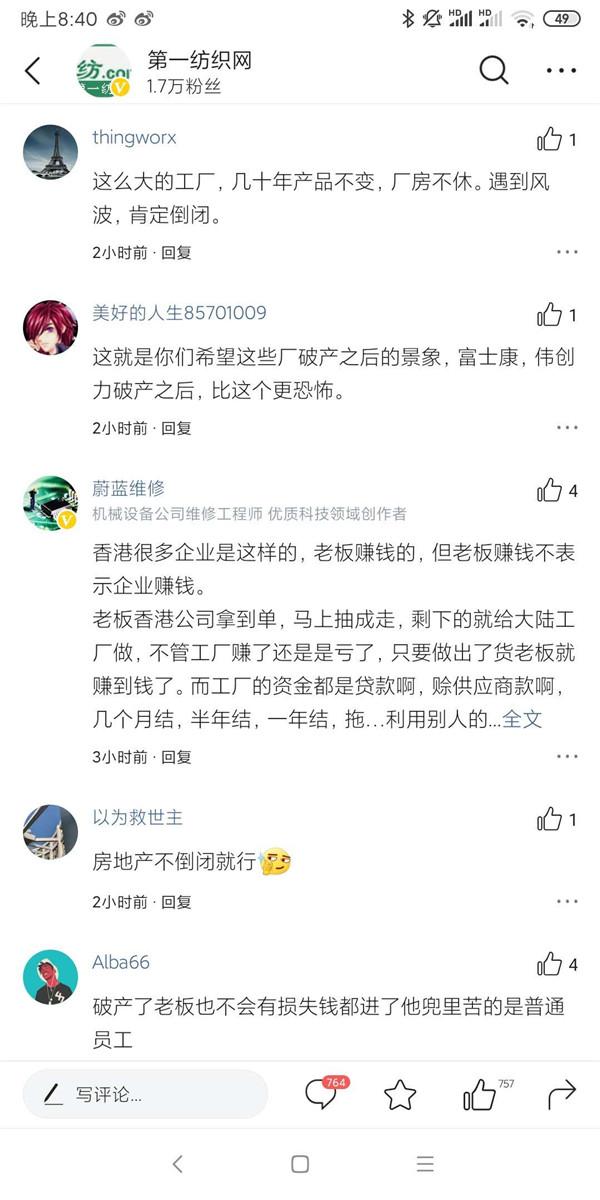Like the article with 757 likes
The image size is (600, 1200).
click(x=481, y=1094)
